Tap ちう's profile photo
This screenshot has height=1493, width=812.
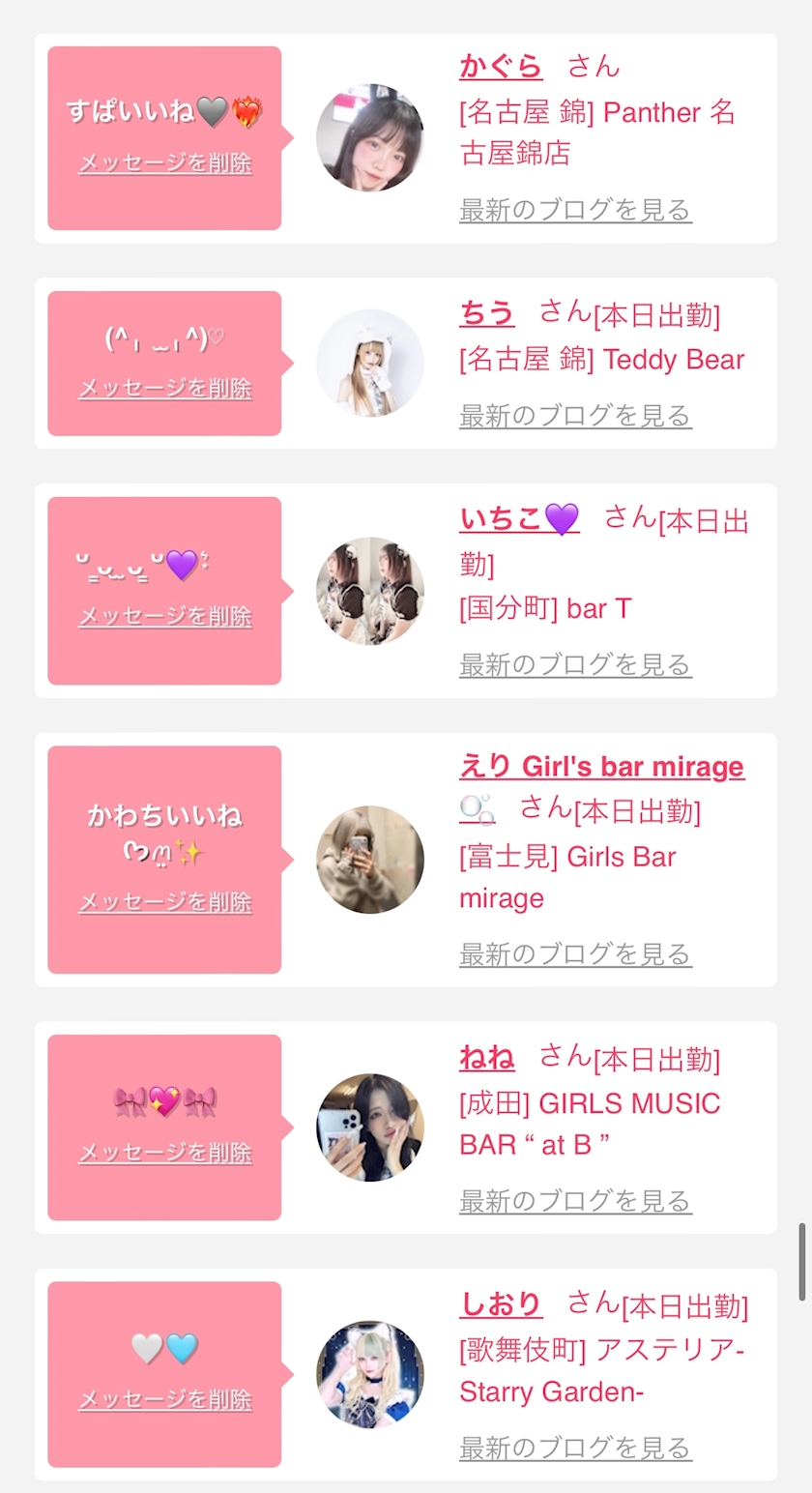[370, 364]
